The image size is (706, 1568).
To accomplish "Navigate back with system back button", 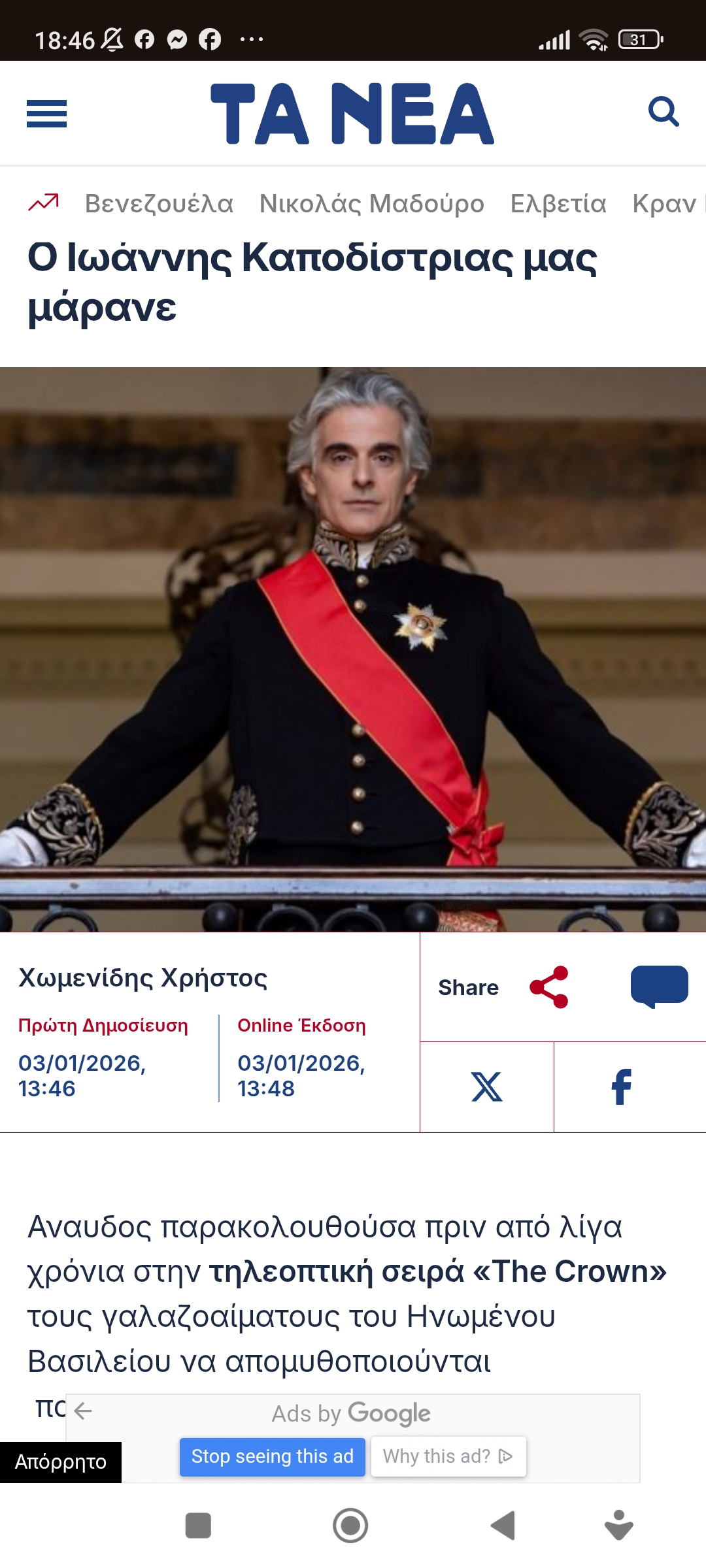I will click(x=503, y=1526).
